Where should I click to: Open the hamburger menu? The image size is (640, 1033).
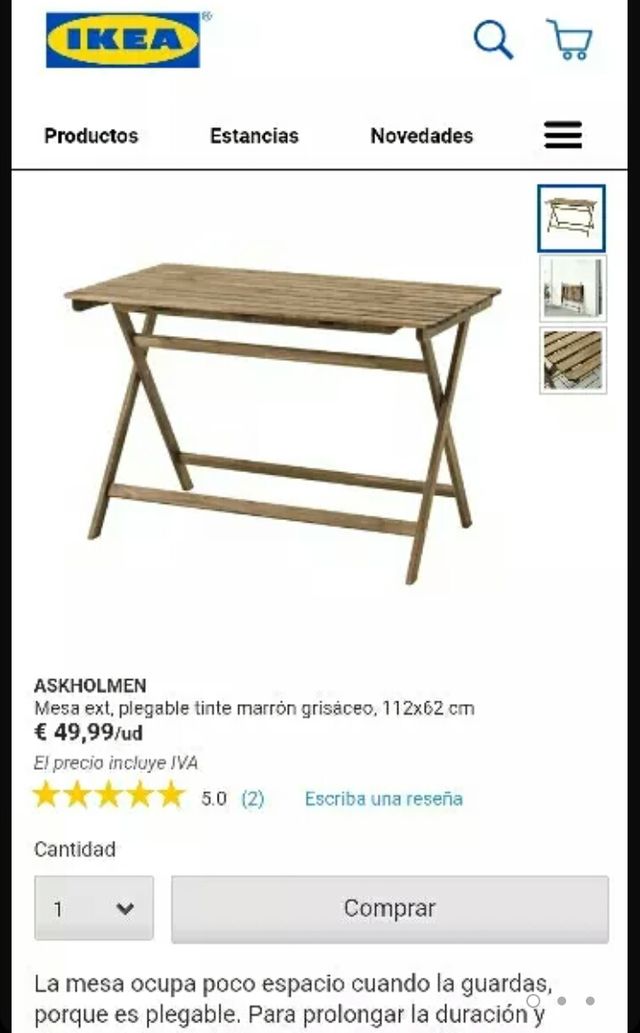563,135
